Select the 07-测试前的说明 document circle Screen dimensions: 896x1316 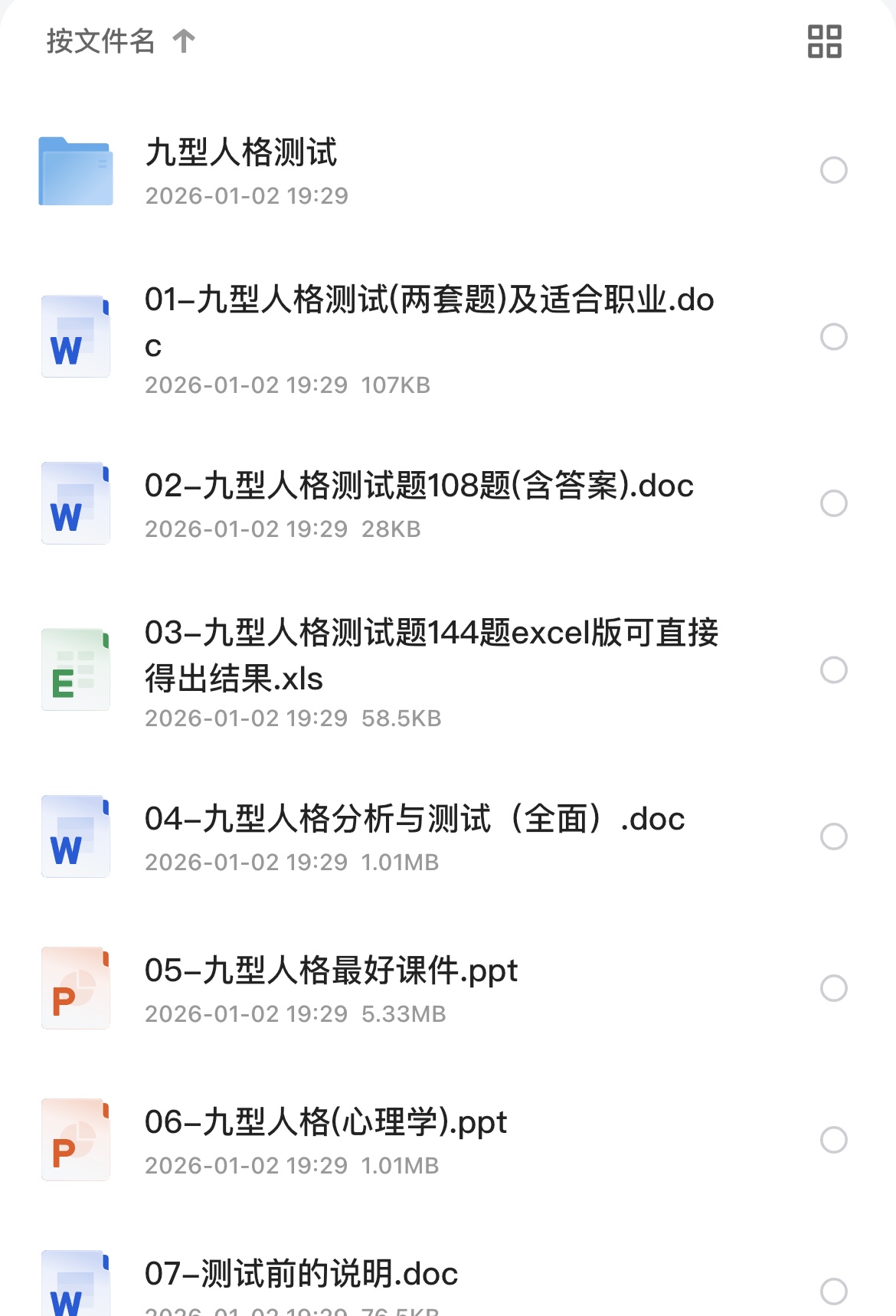833,1291
